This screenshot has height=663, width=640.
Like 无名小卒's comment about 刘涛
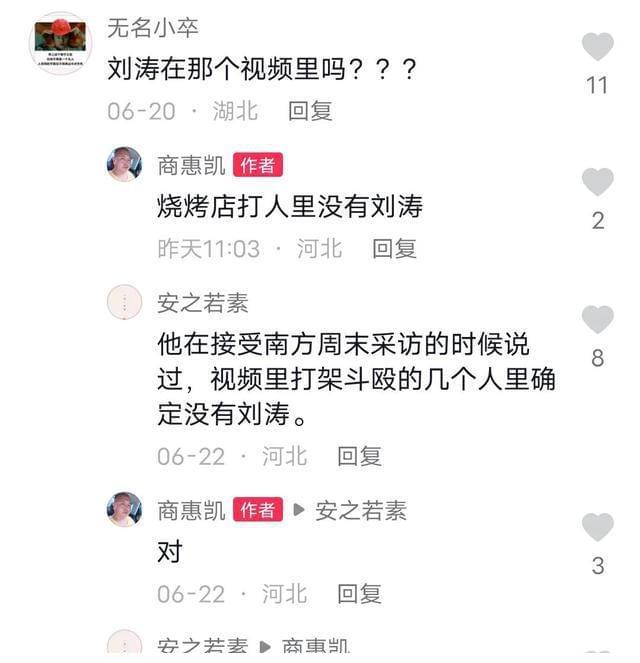click(597, 47)
